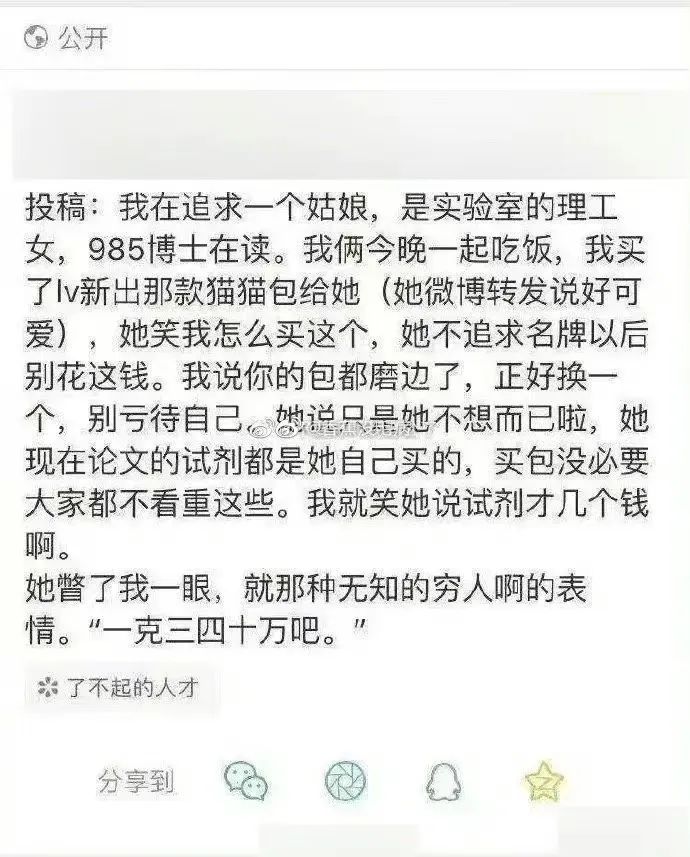Open the 公开 visibility setting

point(68,39)
